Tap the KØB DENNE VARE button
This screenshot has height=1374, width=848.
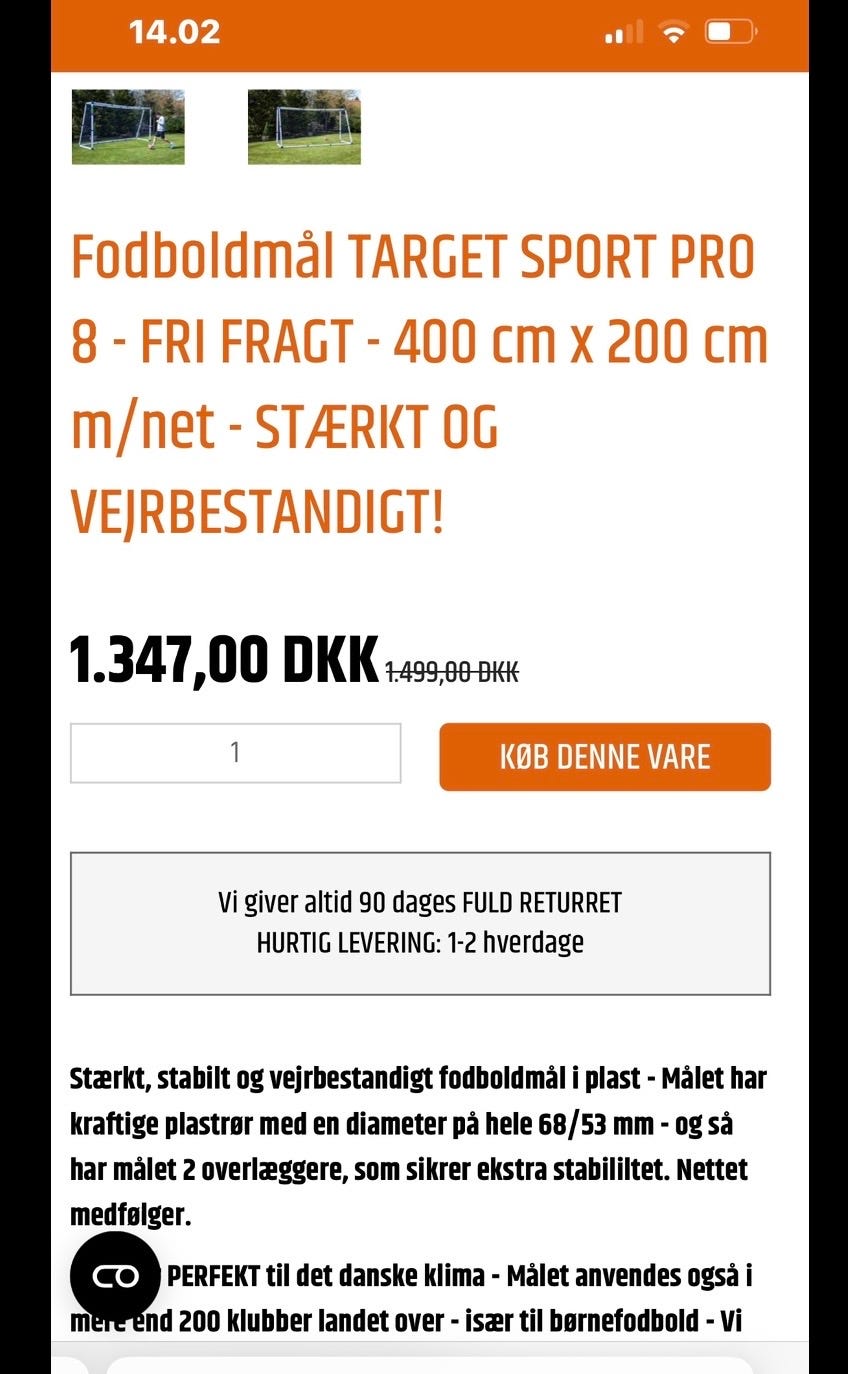click(605, 757)
